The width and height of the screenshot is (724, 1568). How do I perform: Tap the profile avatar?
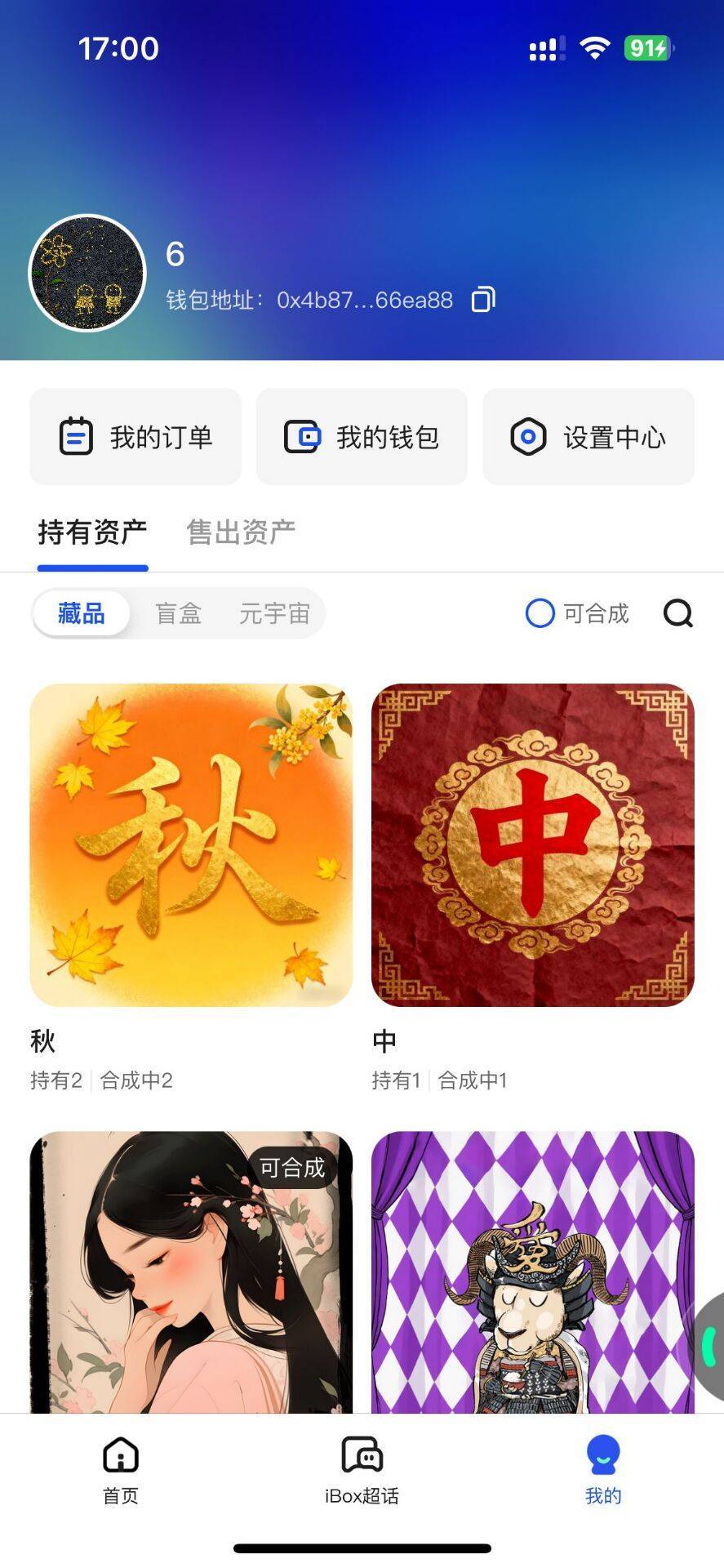[87, 274]
